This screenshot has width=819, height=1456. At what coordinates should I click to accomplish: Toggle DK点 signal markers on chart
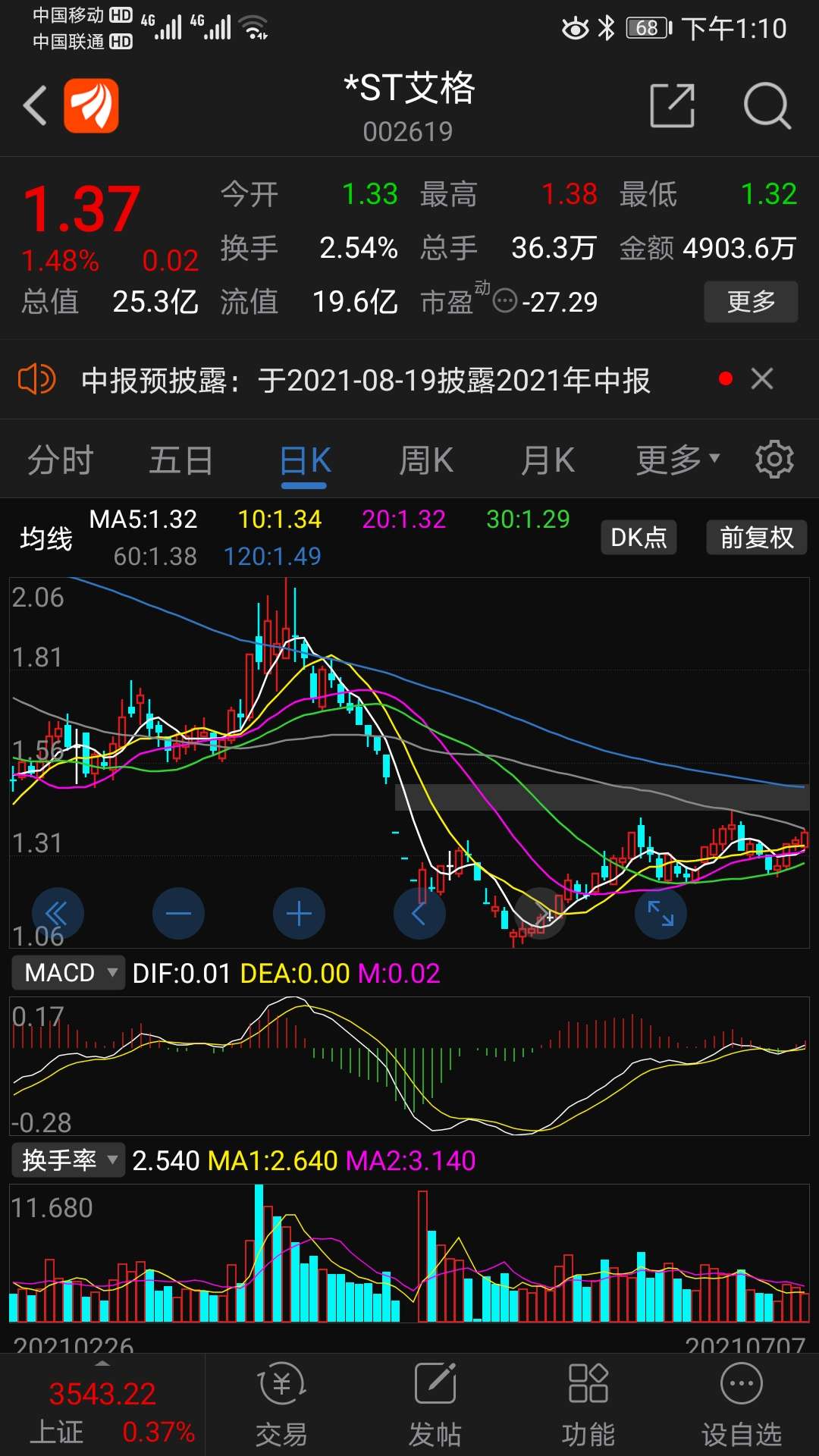639,537
